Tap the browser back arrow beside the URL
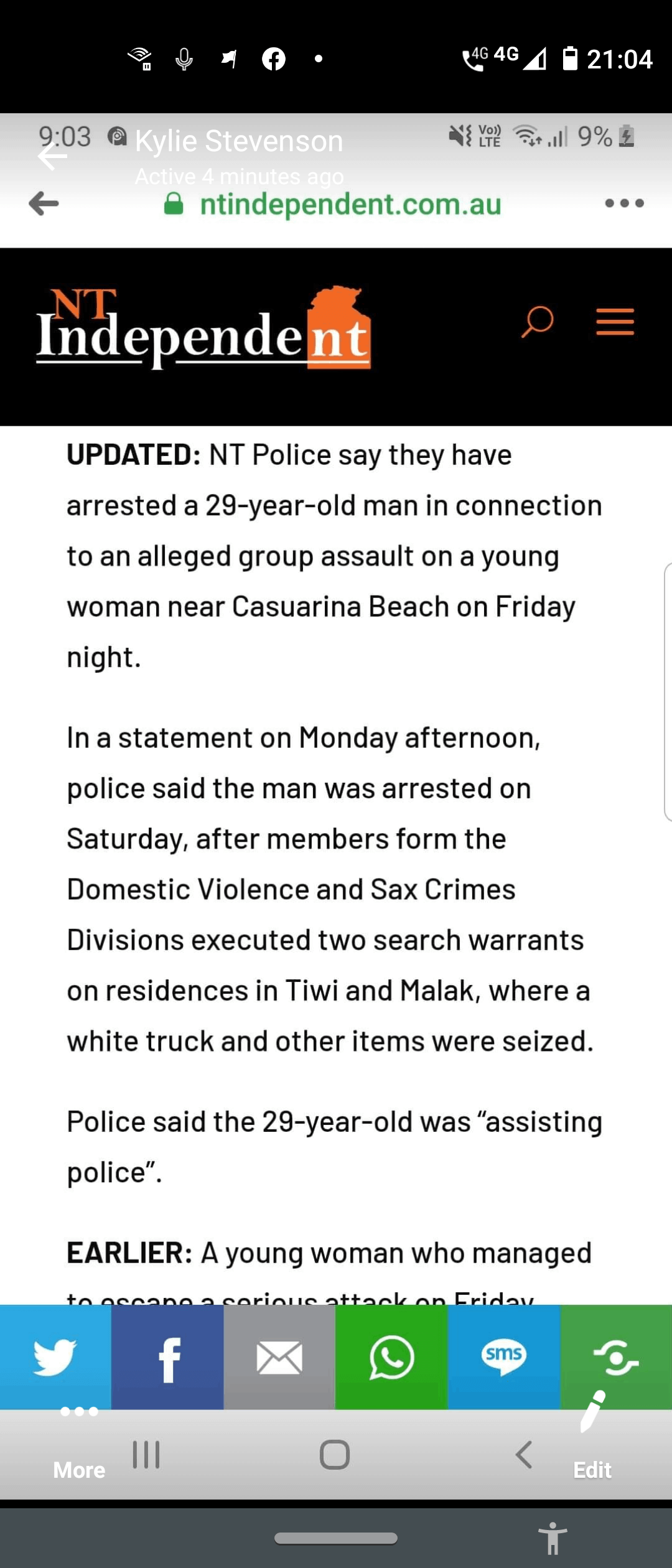The width and height of the screenshot is (672, 1568). pos(44,203)
